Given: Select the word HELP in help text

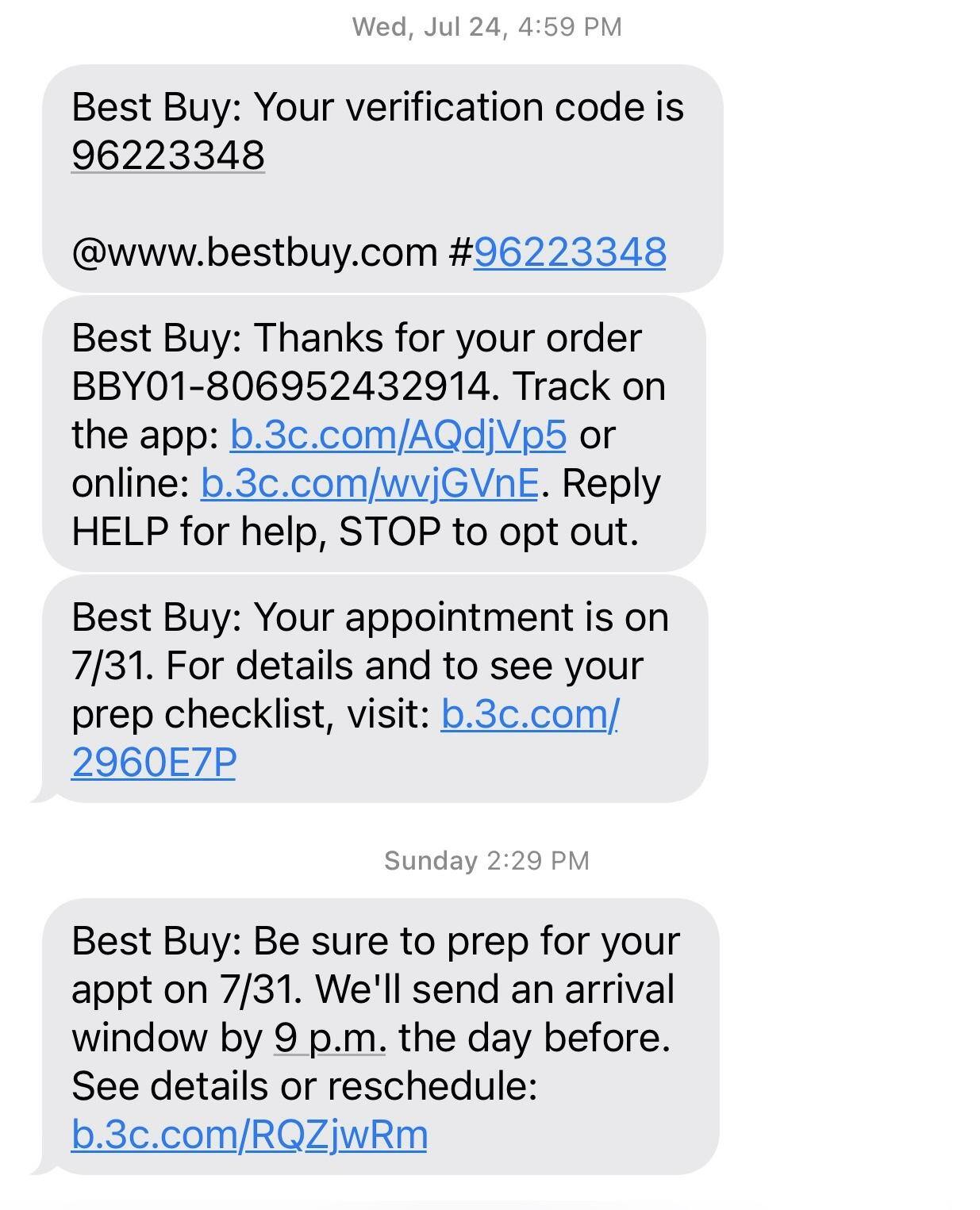Looking at the screenshot, I should (x=127, y=532).
